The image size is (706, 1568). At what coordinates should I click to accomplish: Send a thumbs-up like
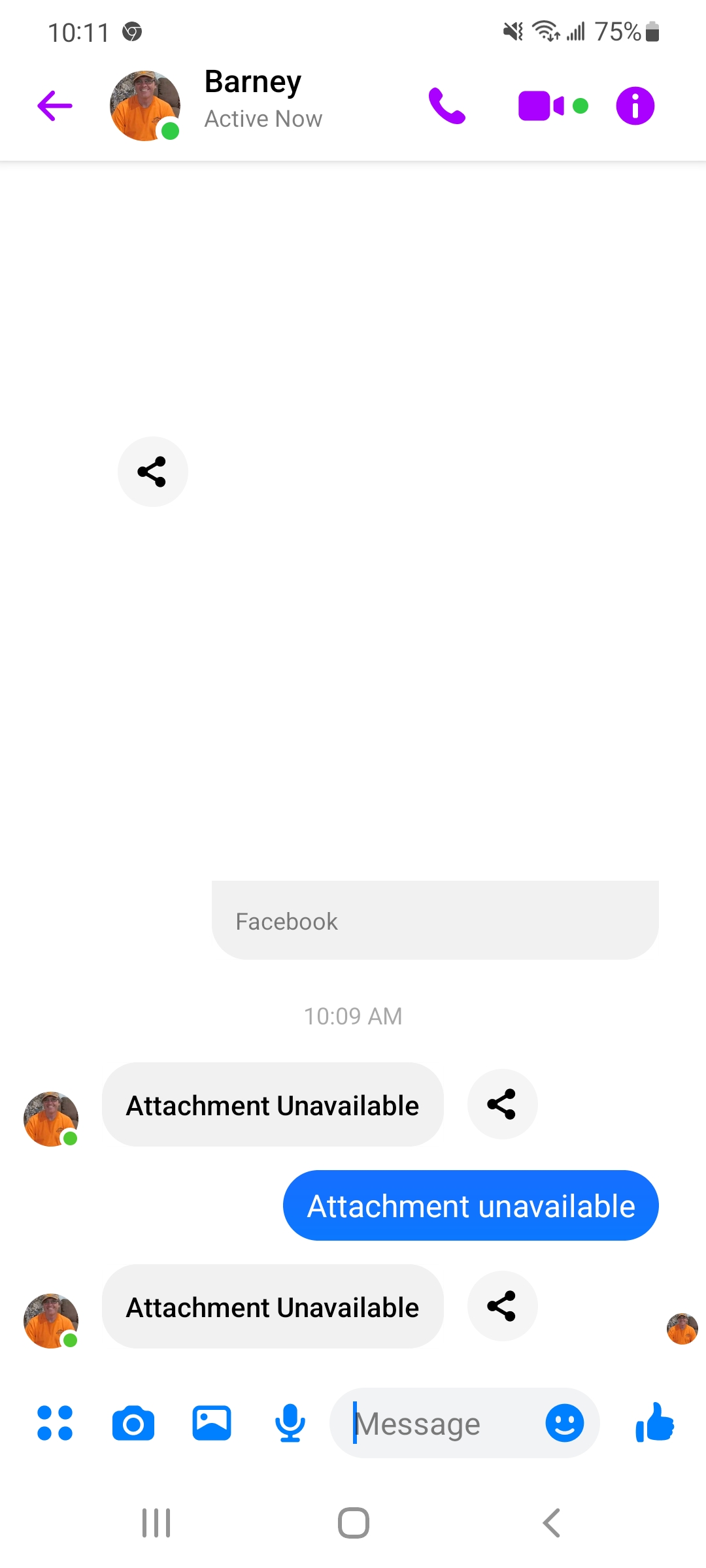[x=654, y=1423]
